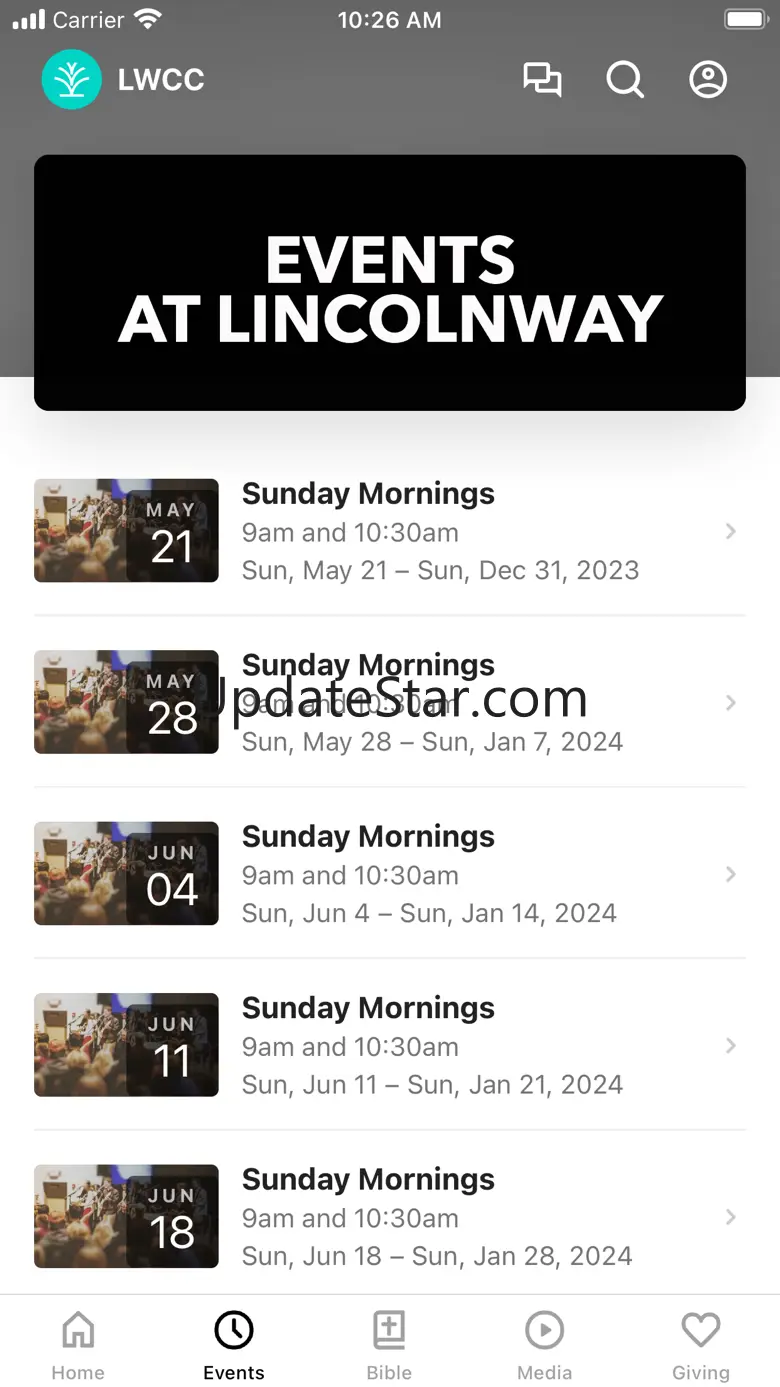Switch to the Home tab
Viewport: 780px width, 1387px height.
pos(78,1345)
